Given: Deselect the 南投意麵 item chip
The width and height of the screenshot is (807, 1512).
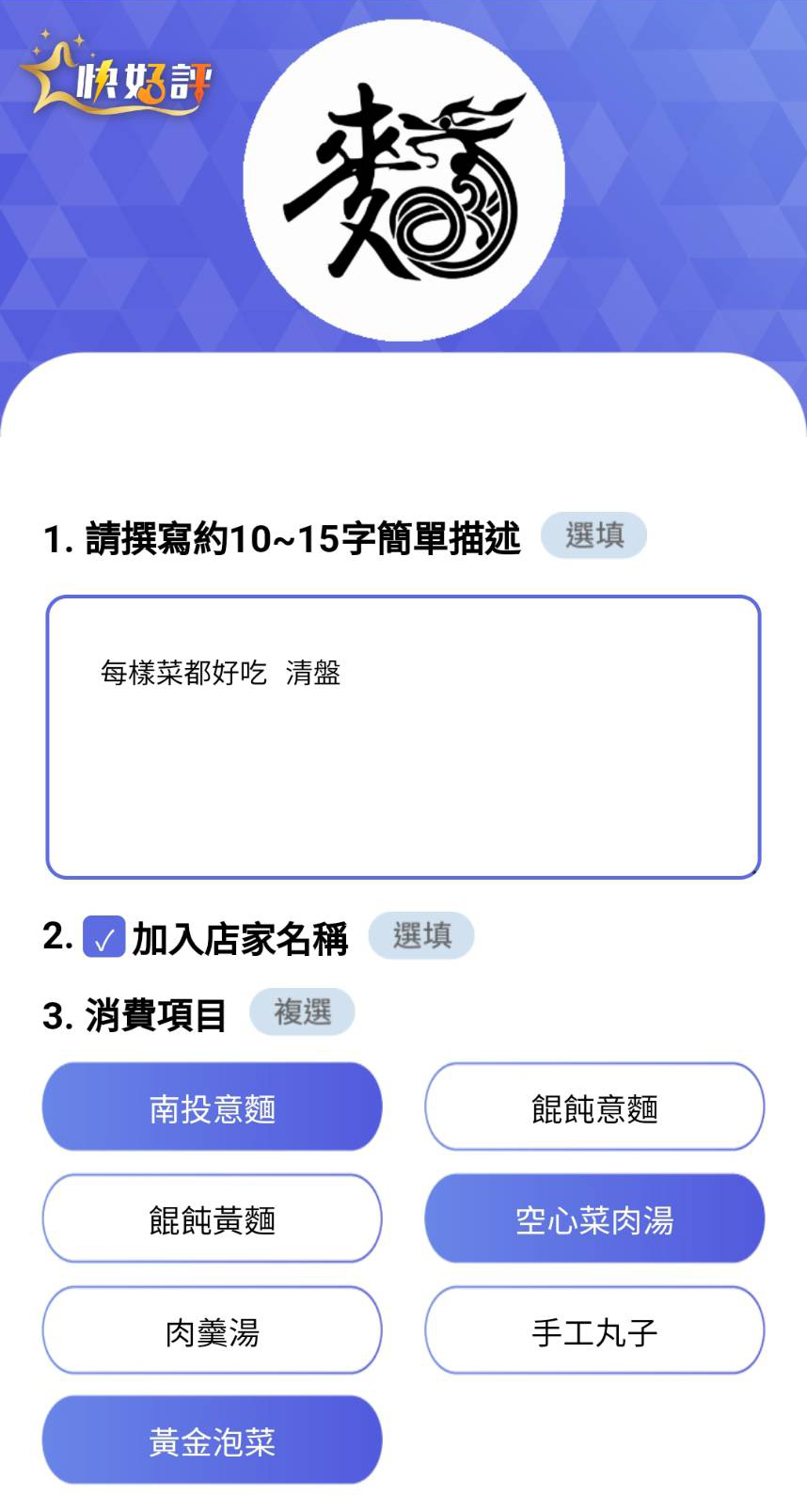Looking at the screenshot, I should pyautogui.click(x=212, y=1107).
